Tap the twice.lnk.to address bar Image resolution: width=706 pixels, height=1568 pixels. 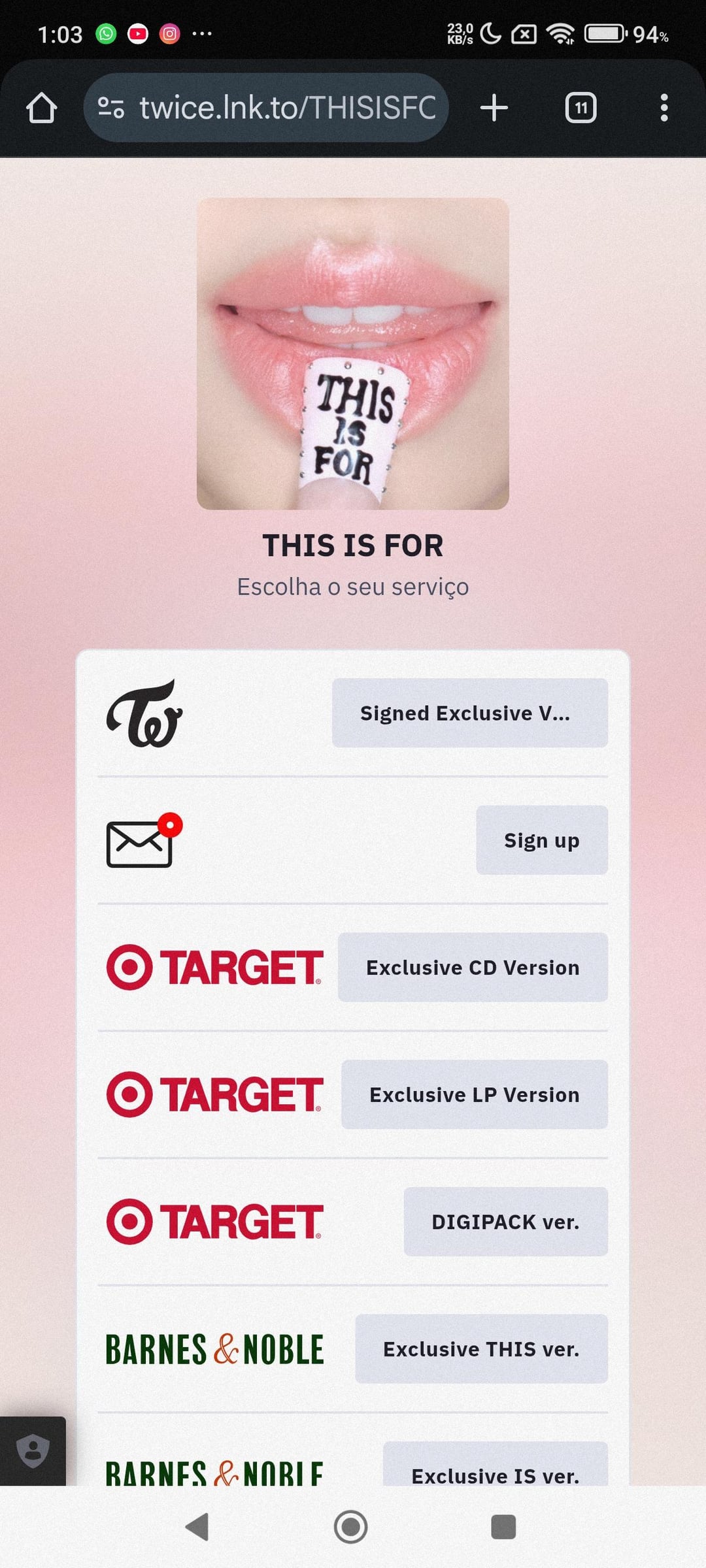[288, 108]
